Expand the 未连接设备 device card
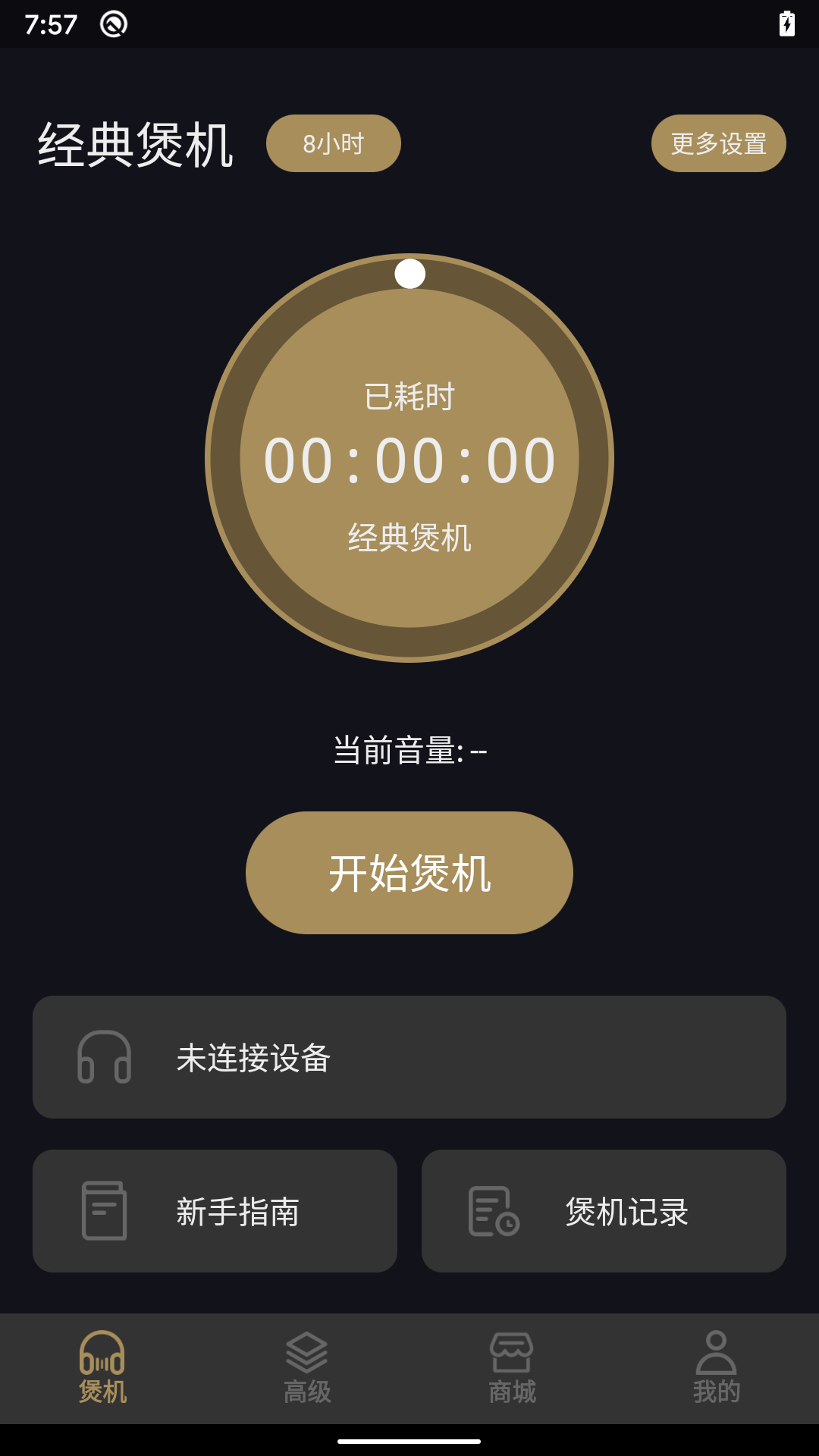The height and width of the screenshot is (1456, 819). [x=409, y=1058]
